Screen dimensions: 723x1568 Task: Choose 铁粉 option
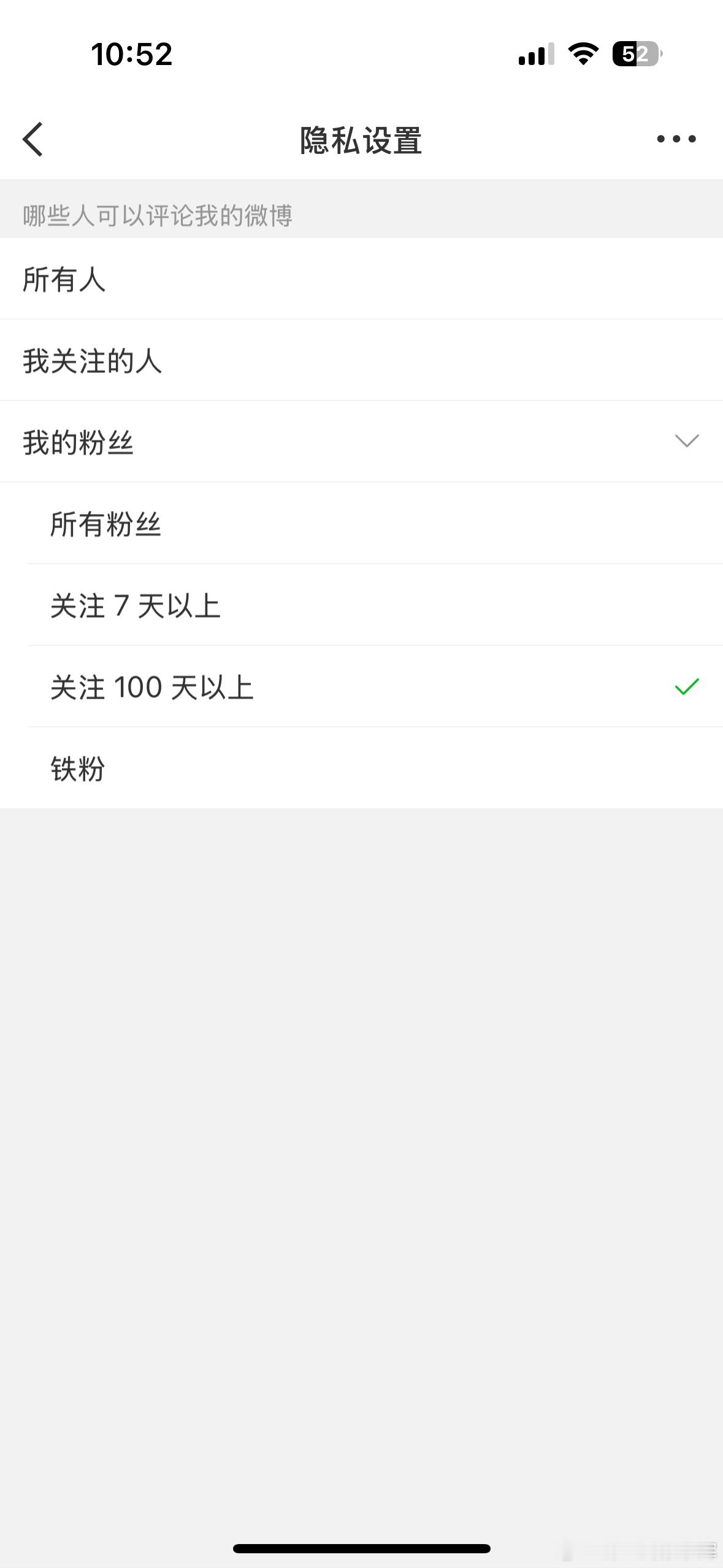[375, 768]
